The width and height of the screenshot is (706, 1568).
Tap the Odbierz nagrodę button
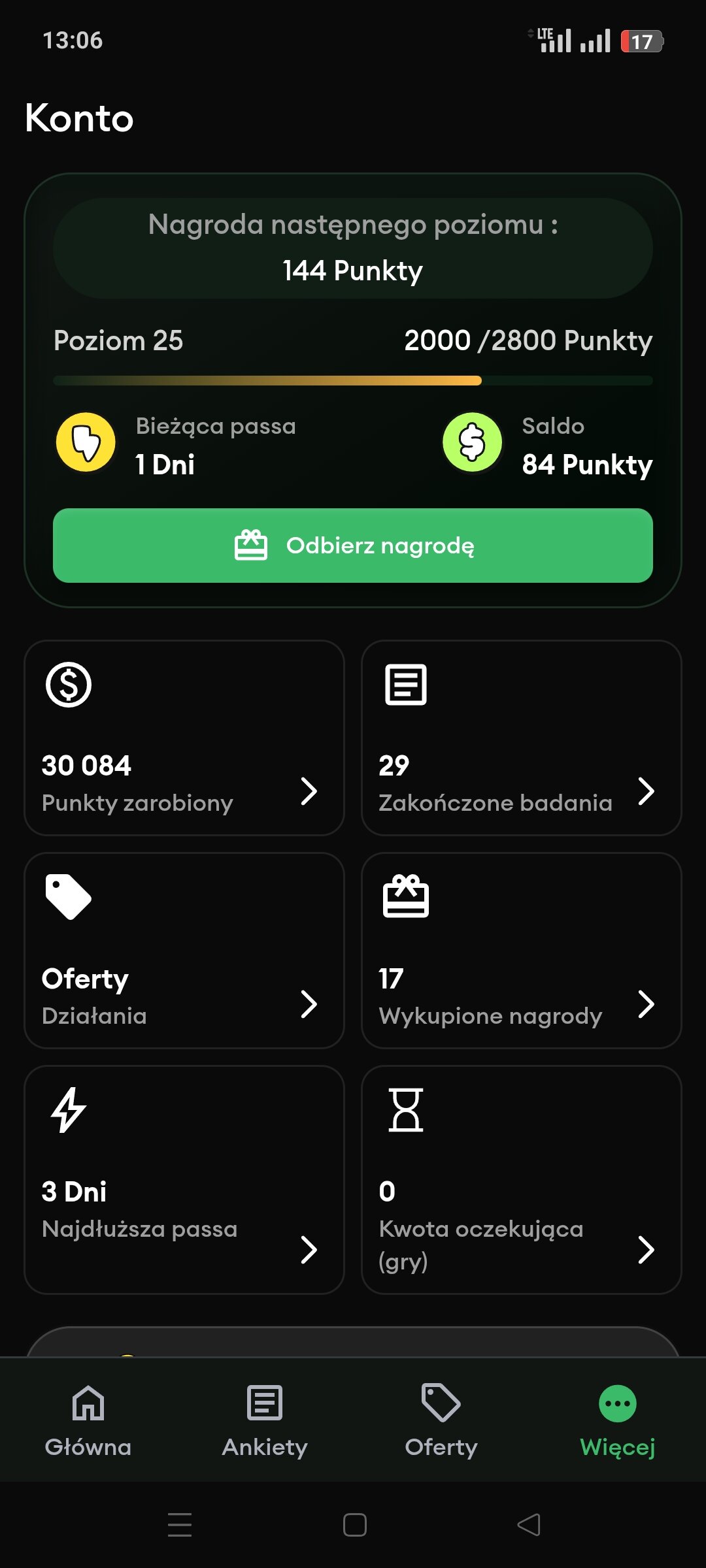click(353, 546)
